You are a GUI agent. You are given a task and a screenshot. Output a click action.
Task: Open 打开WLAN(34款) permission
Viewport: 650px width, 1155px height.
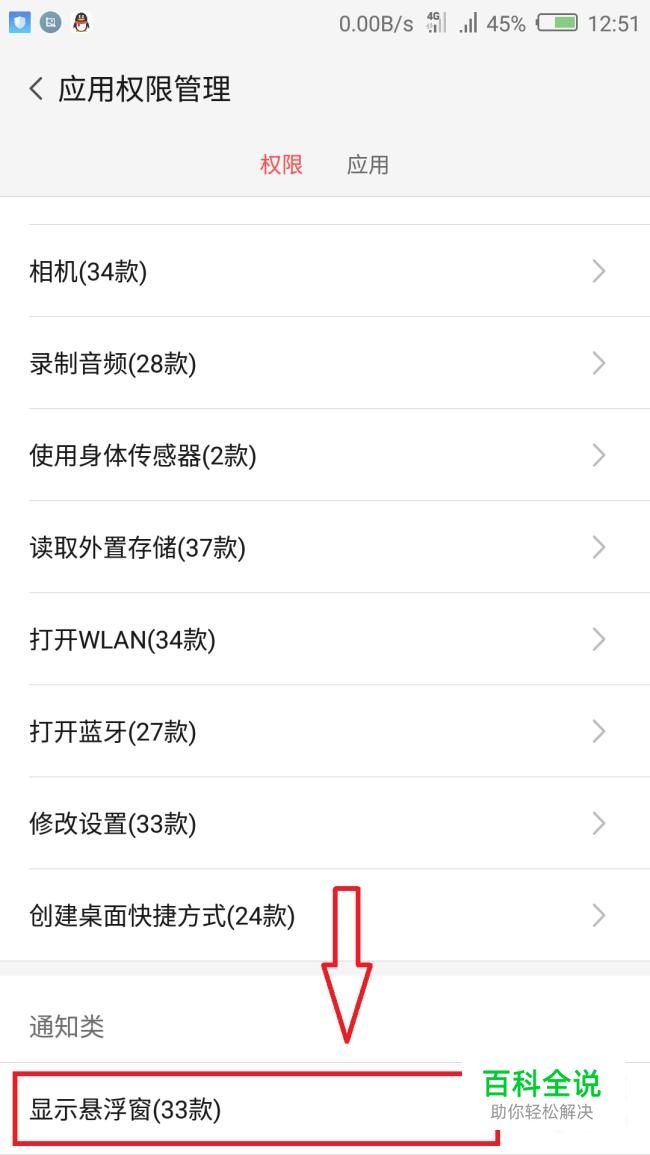(325, 639)
